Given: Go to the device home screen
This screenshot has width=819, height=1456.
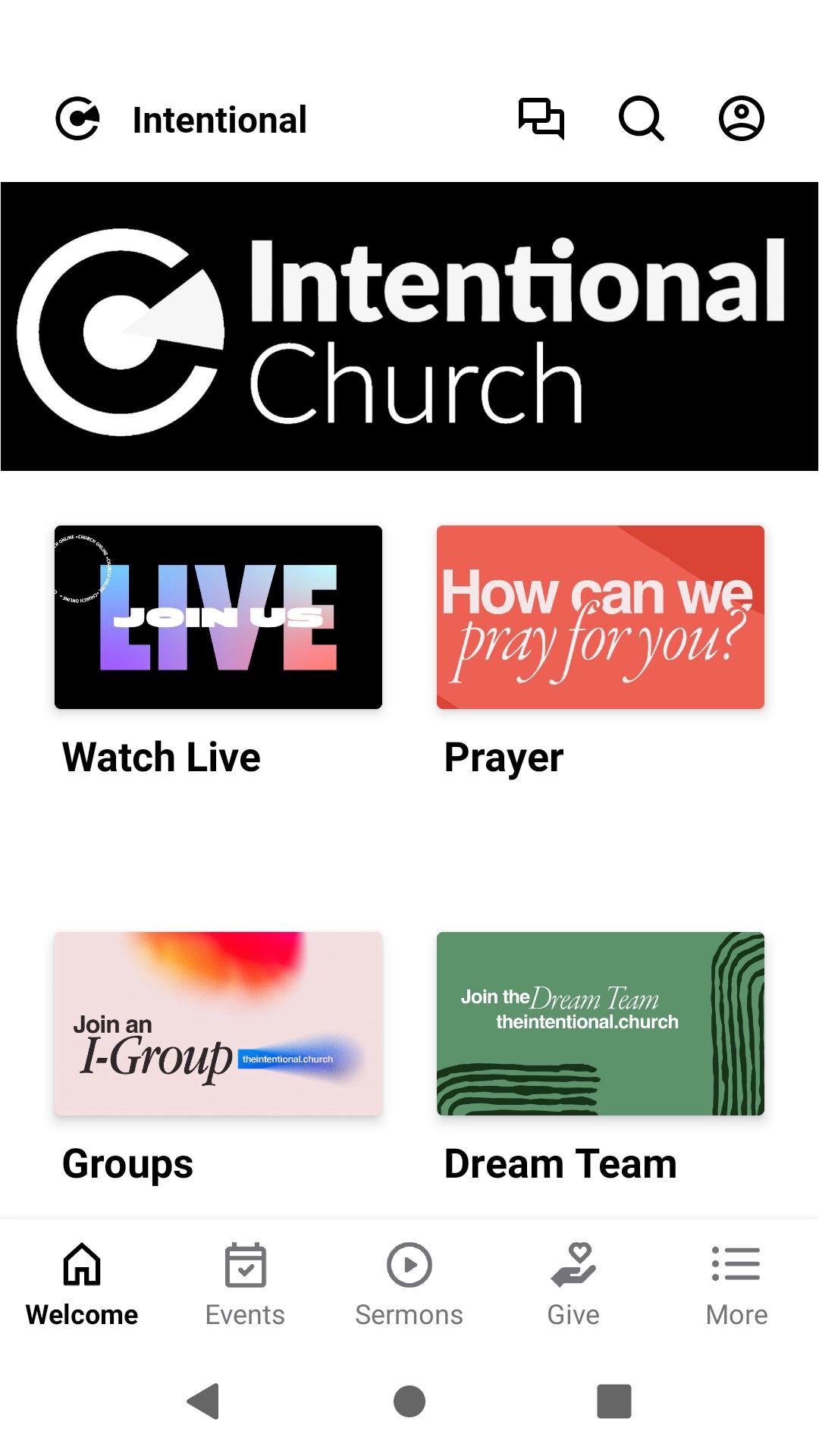Looking at the screenshot, I should 409,1401.
